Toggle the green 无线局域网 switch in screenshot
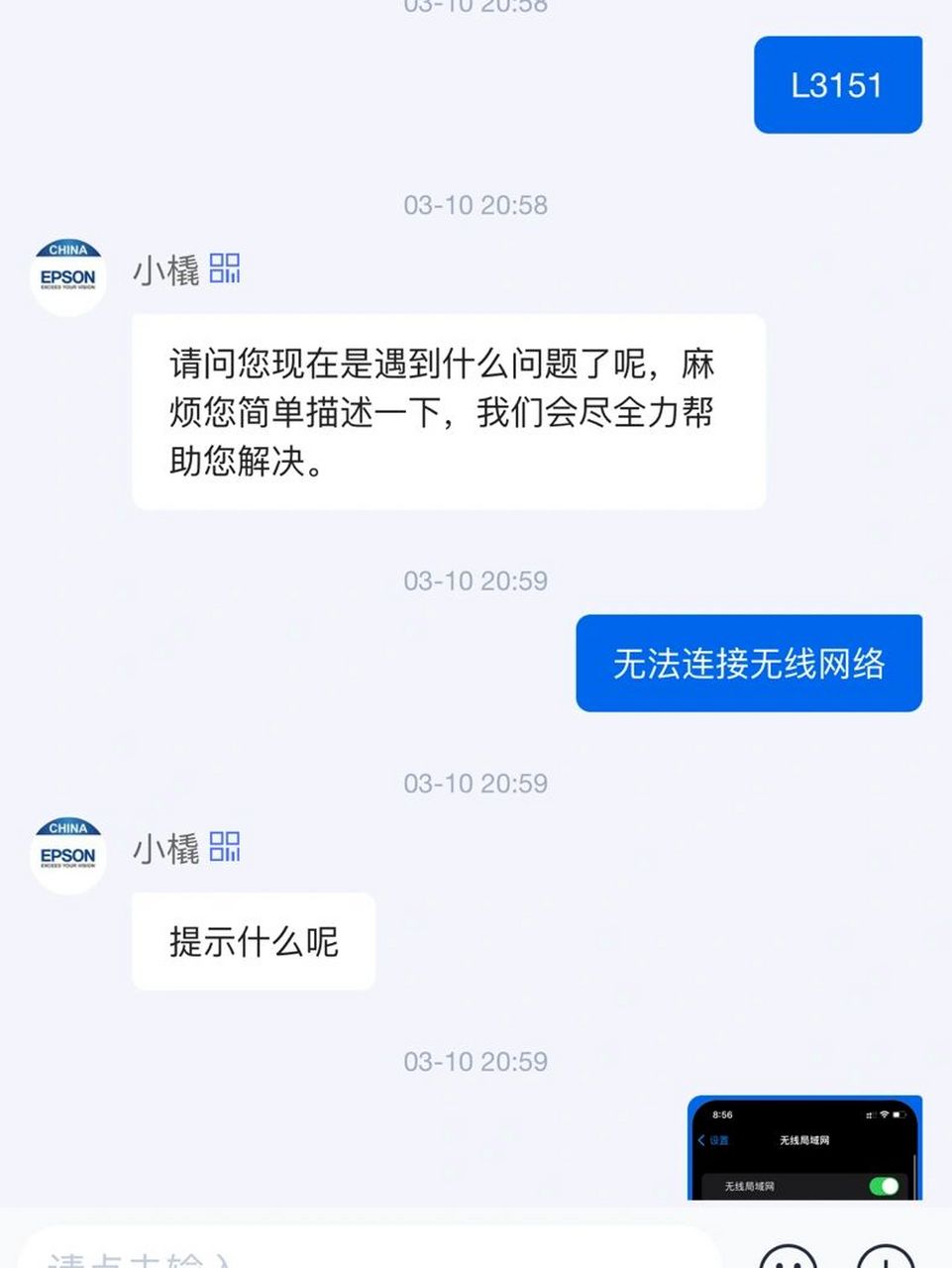This screenshot has width=952, height=1268. tap(884, 1185)
